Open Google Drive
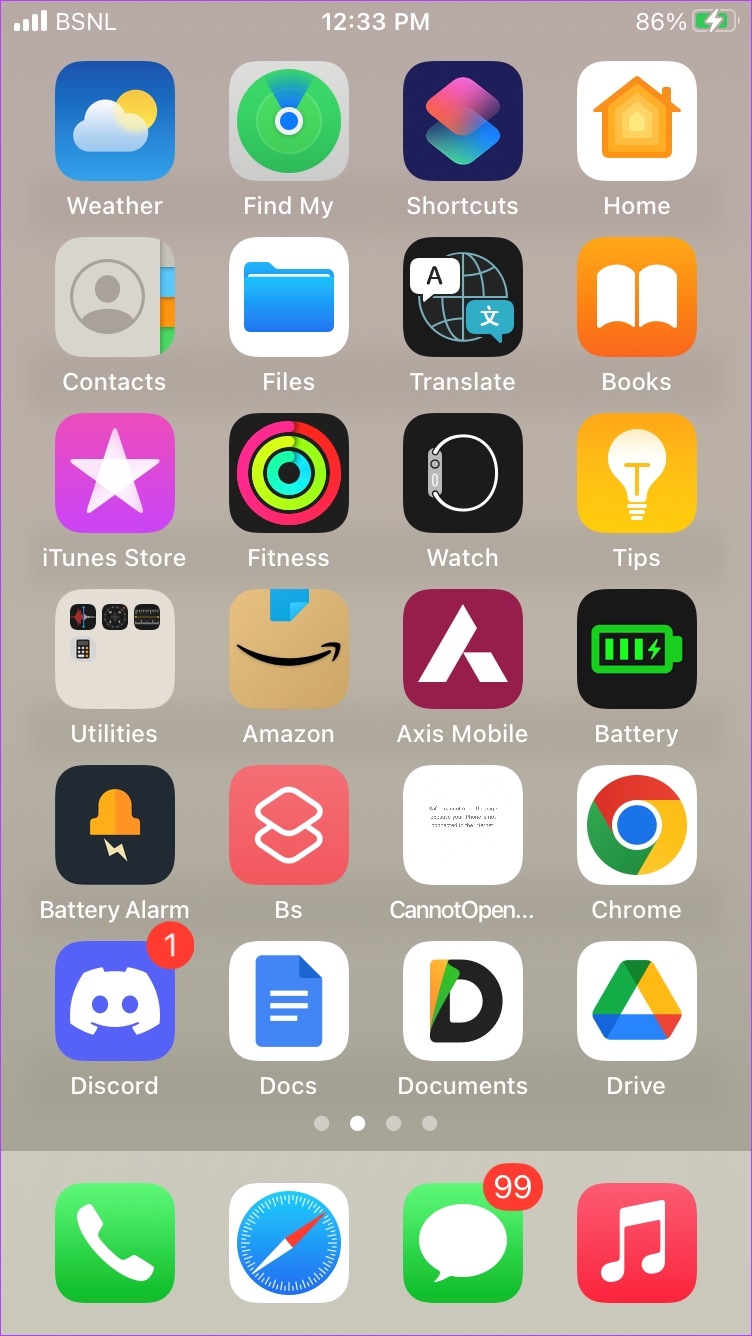752x1336 pixels. [x=637, y=1001]
